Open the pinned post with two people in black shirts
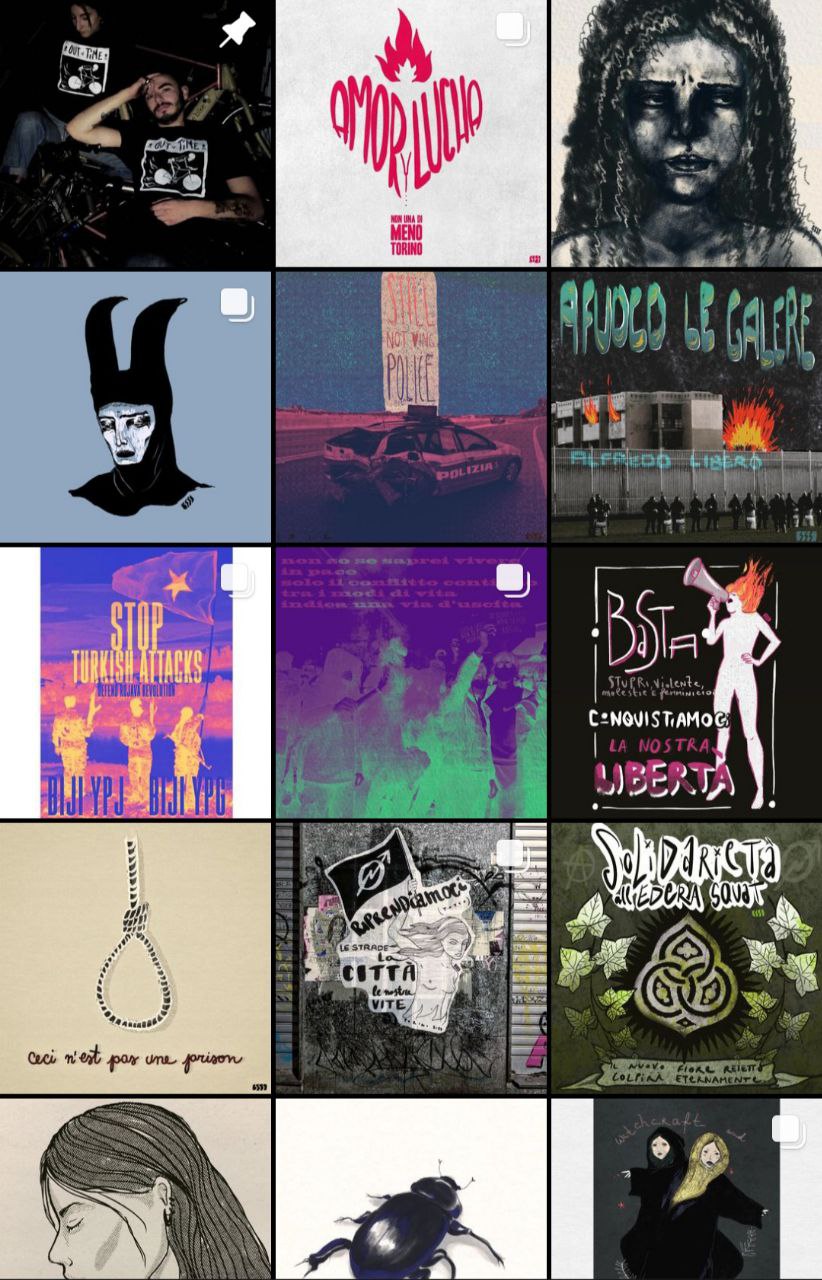 [135, 133]
